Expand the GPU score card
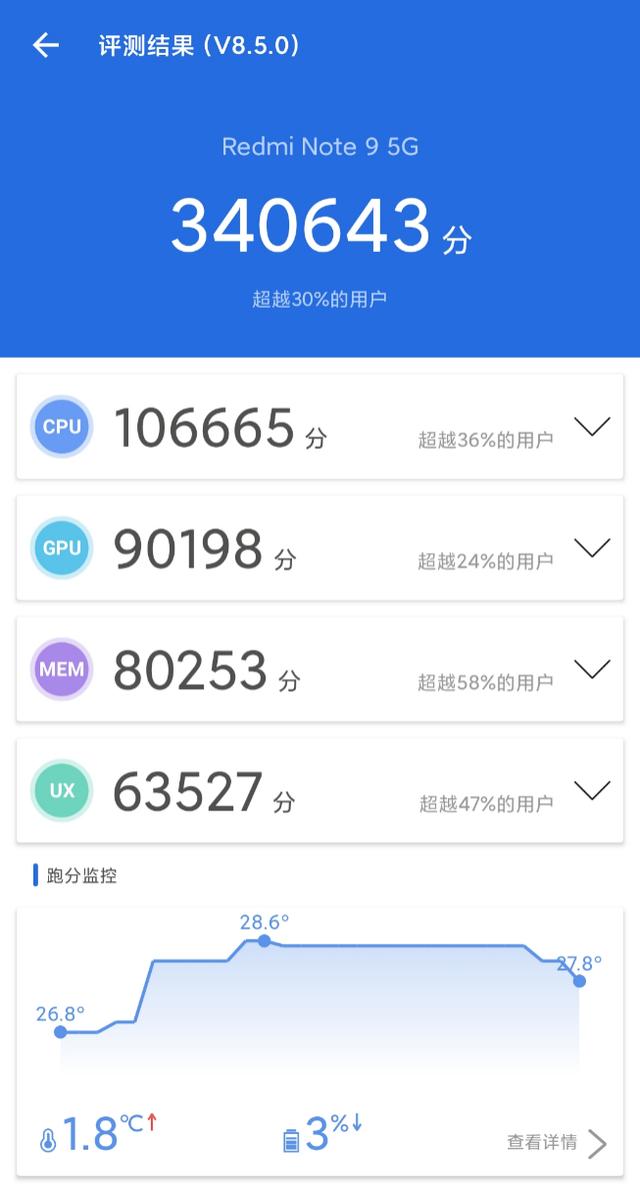The width and height of the screenshot is (640, 1186). [x=592, y=548]
